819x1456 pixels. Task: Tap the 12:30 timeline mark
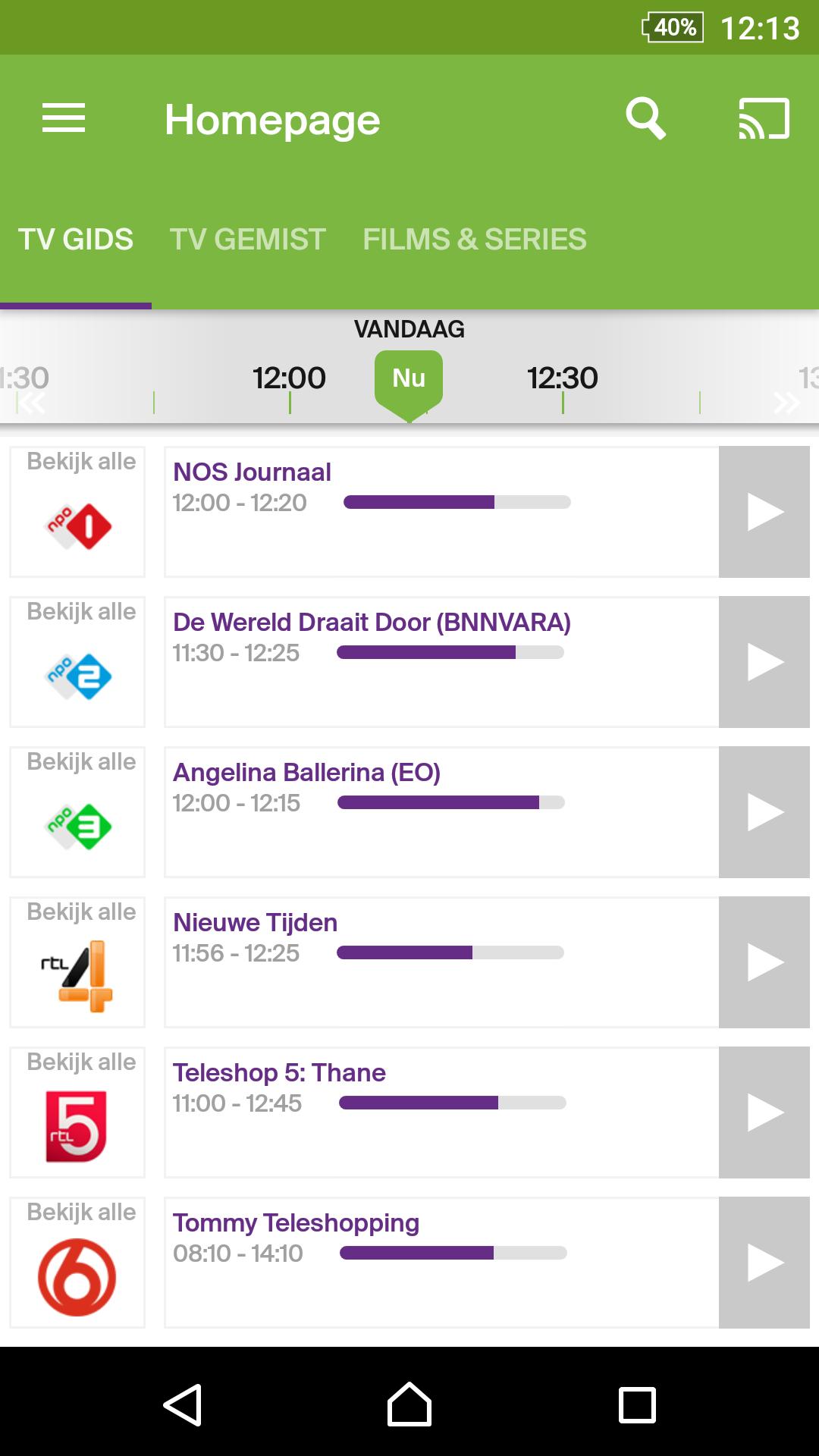tap(563, 378)
